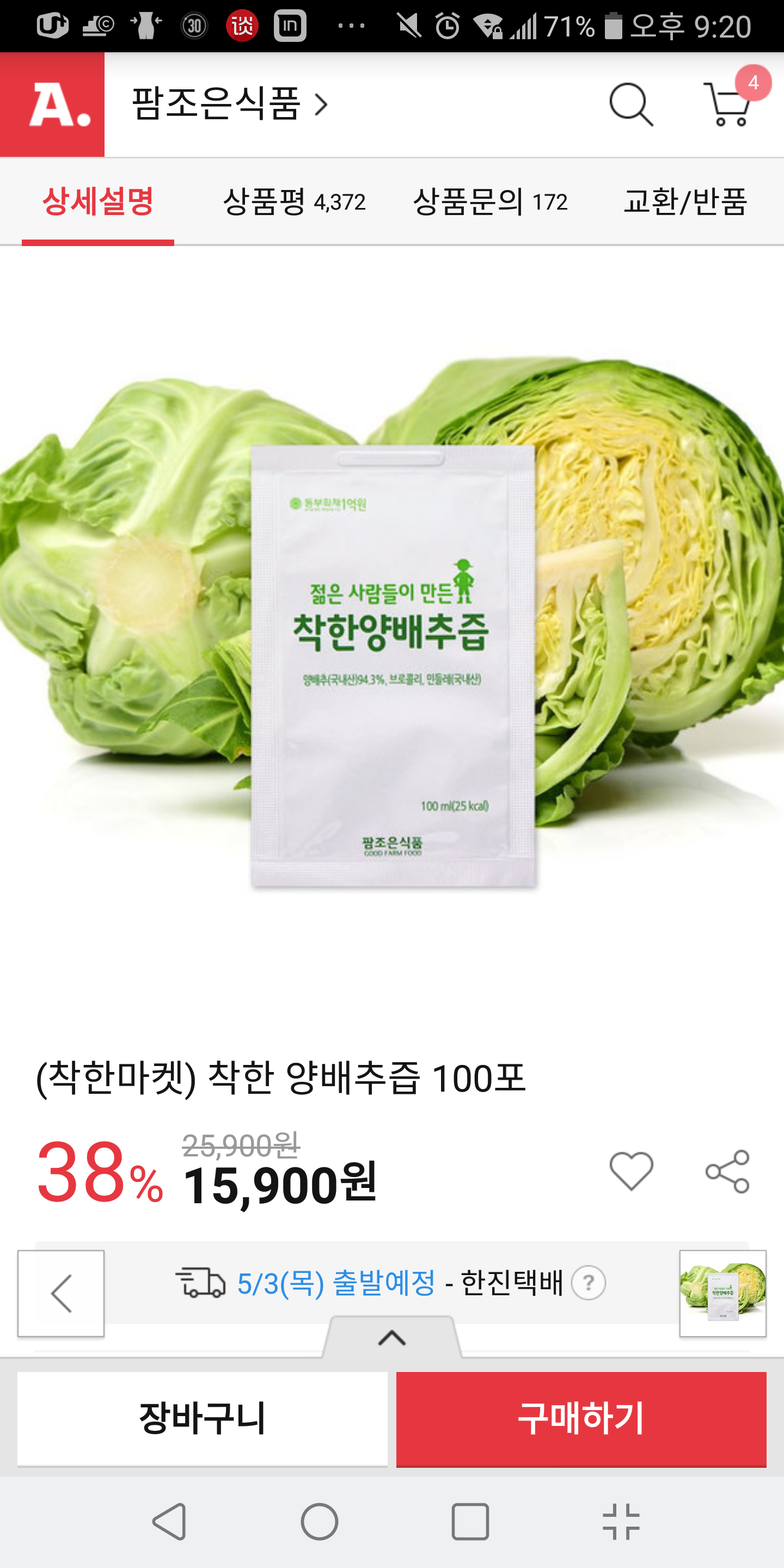
Task: Switch to the 상세설명 tab
Action: tap(98, 202)
